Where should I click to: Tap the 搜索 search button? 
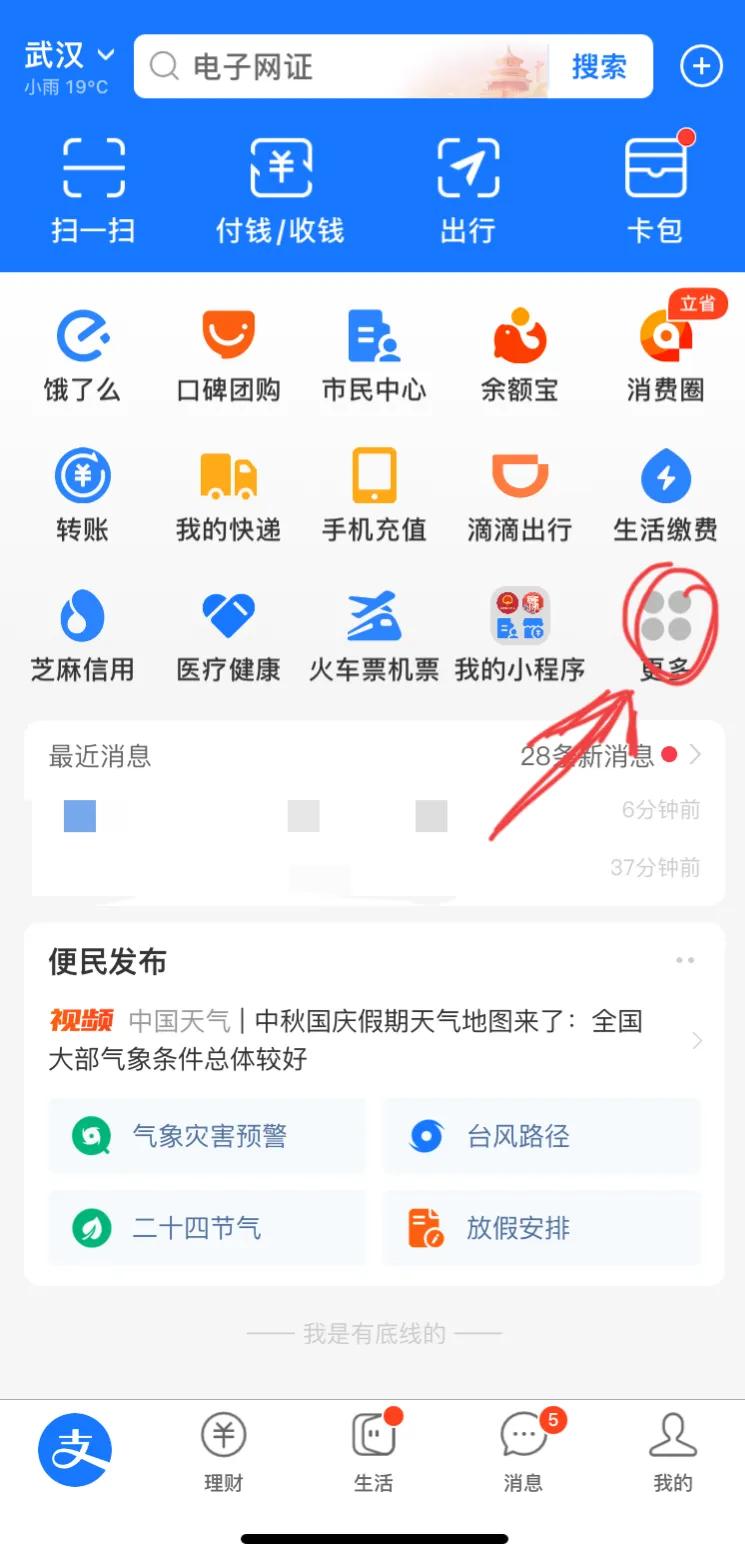coord(599,67)
